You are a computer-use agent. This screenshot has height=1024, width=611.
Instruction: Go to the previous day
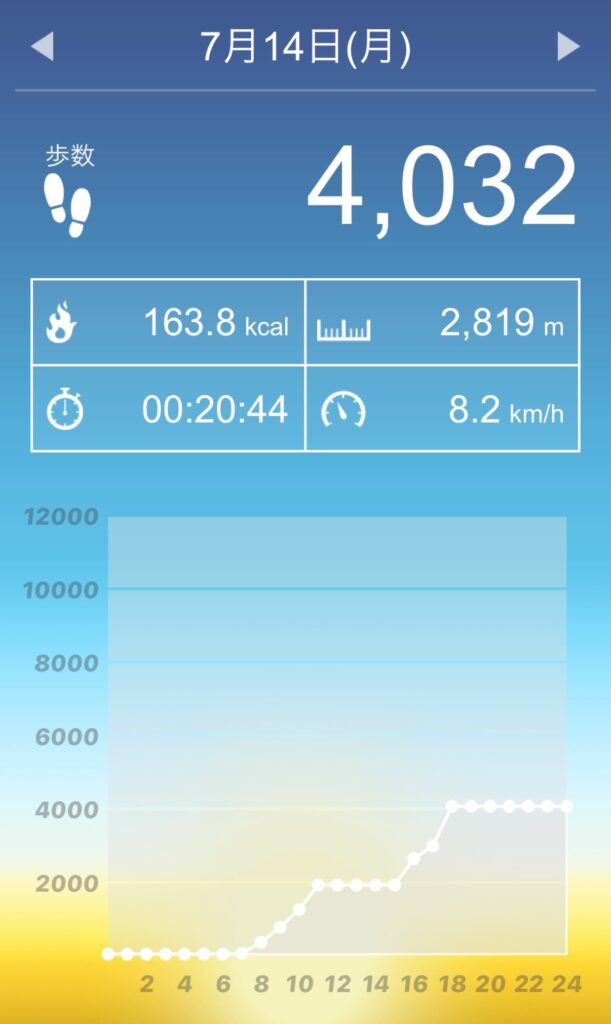(42, 47)
